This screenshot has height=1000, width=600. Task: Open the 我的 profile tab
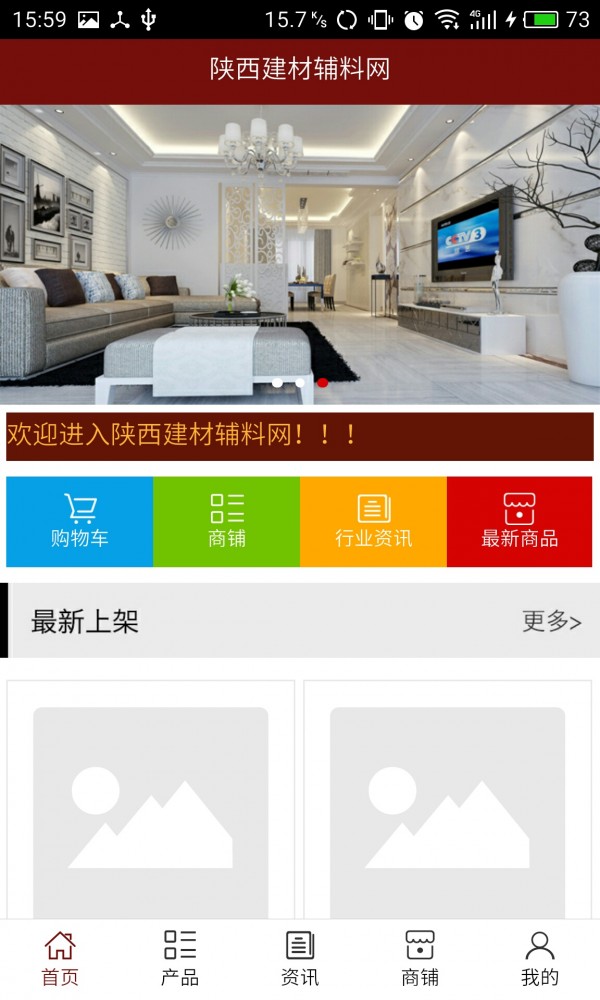point(540,958)
